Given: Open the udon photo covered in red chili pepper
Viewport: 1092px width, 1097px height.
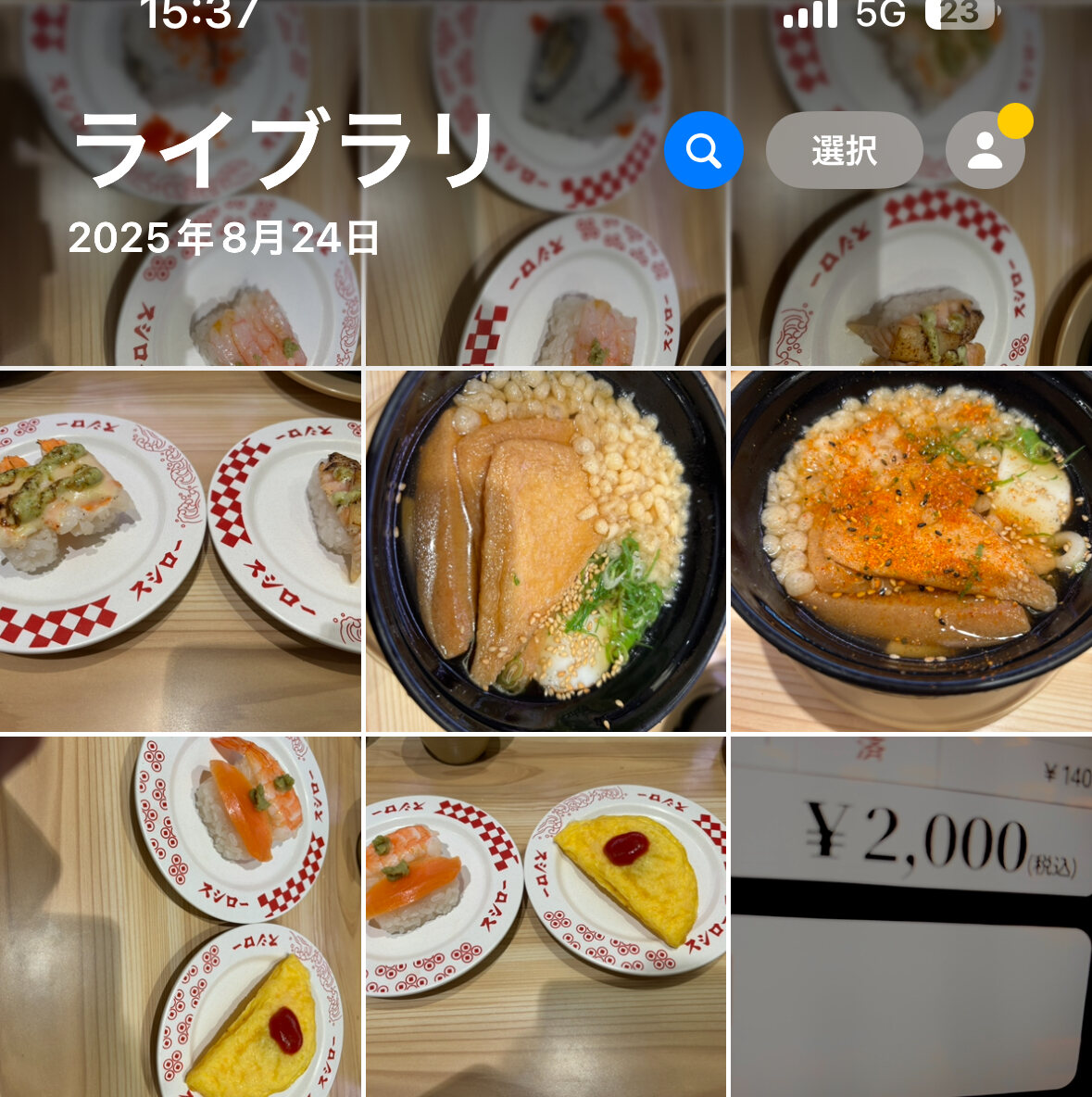Looking at the screenshot, I should point(911,550).
